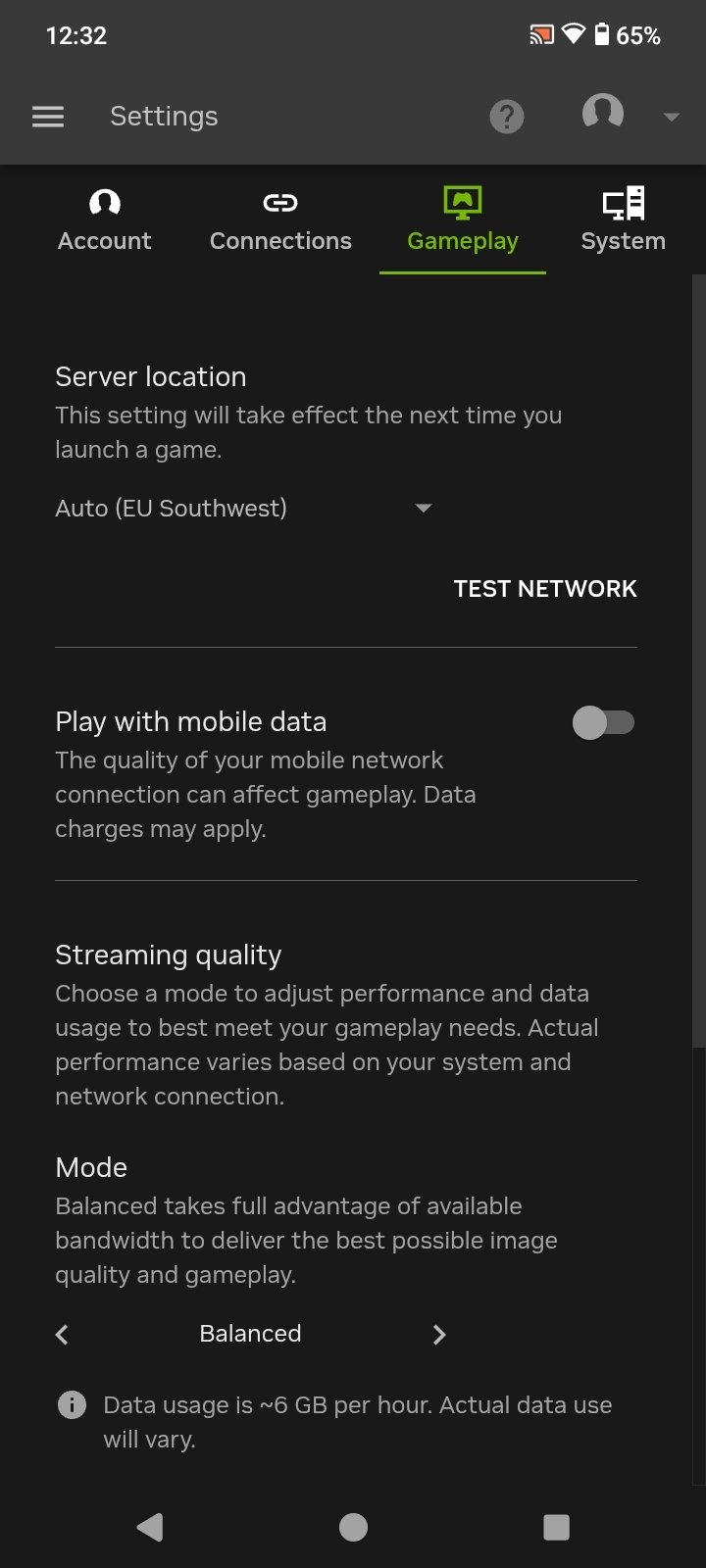
Task: Open the help question mark icon
Action: pos(506,116)
